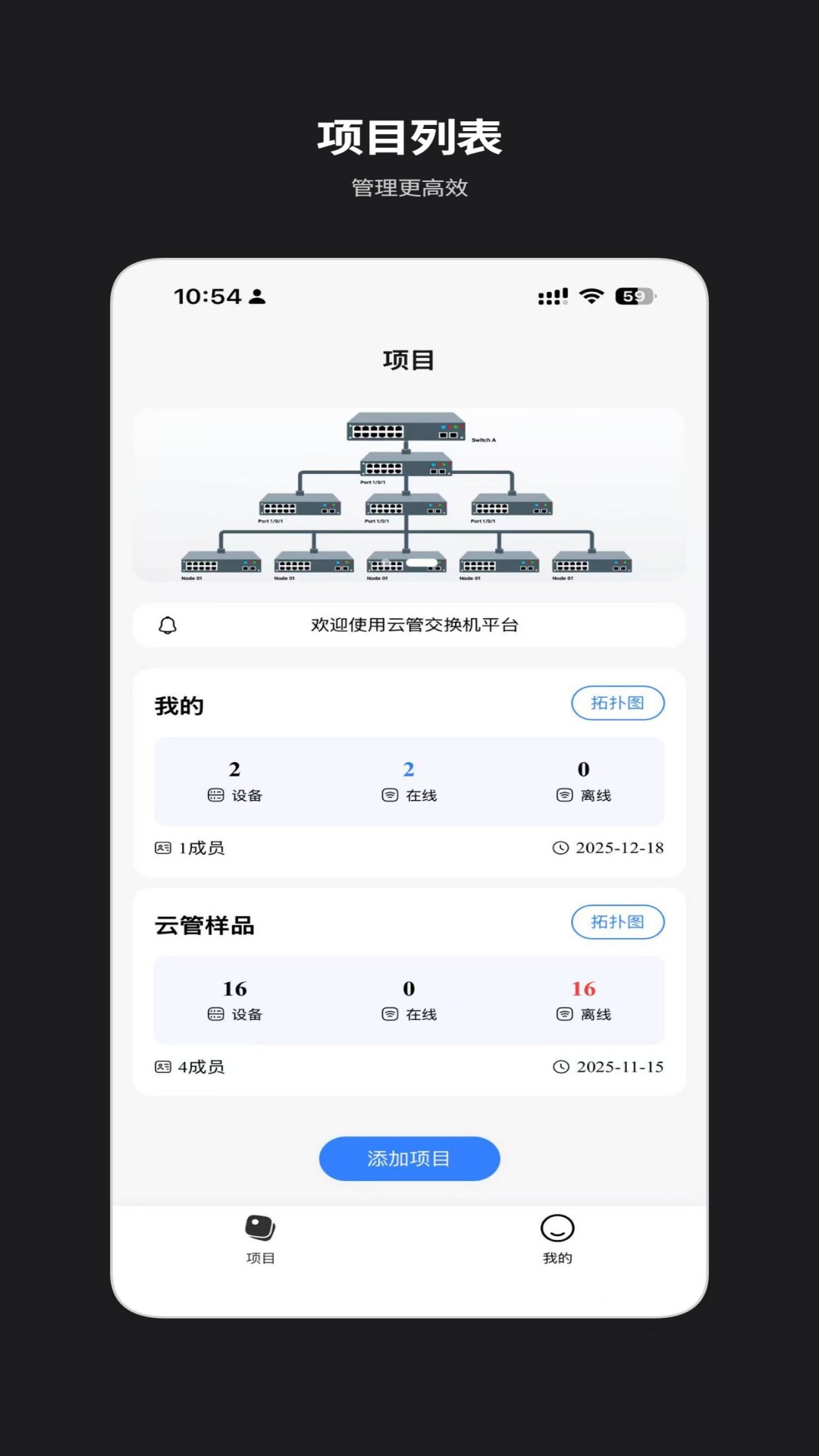Image resolution: width=819 pixels, height=1456 pixels.
Task: Tap the 添加项目 button
Action: click(409, 1158)
